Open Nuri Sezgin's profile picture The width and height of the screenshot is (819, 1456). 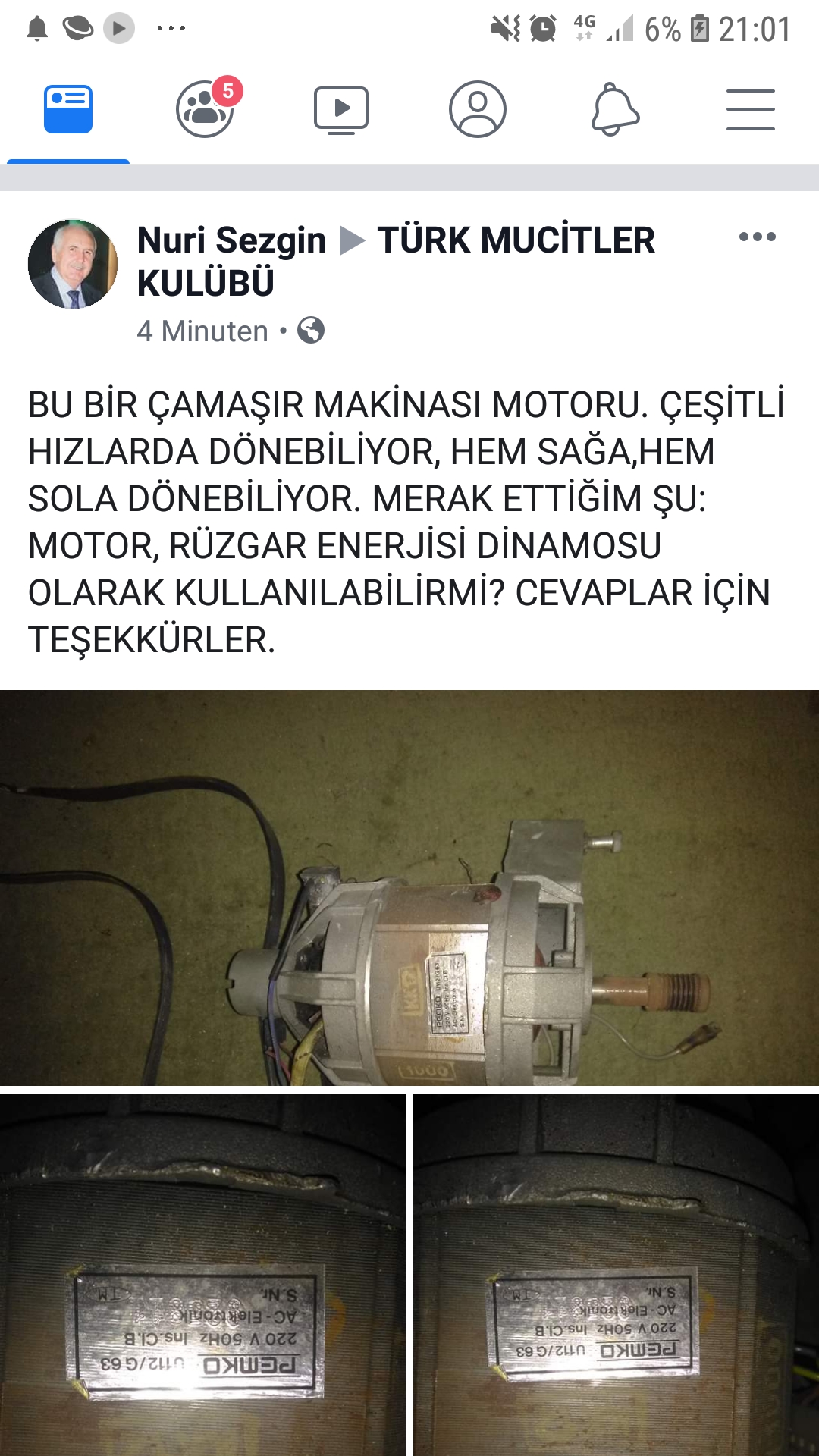[73, 264]
